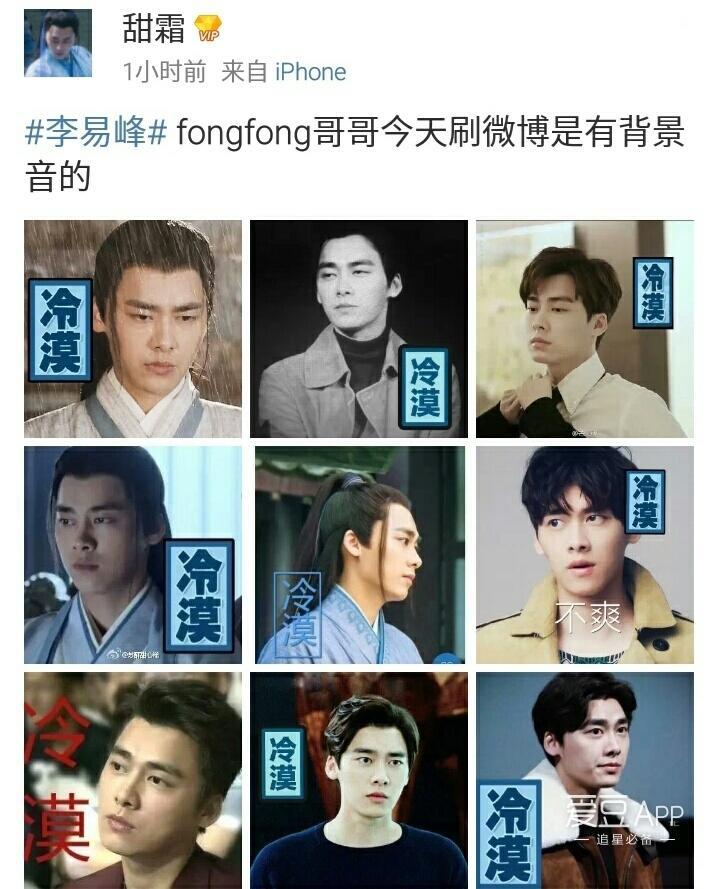Image resolution: width=720 pixels, height=889 pixels.
Task: Open the #李易峰# hashtag topic
Action: 95,132
